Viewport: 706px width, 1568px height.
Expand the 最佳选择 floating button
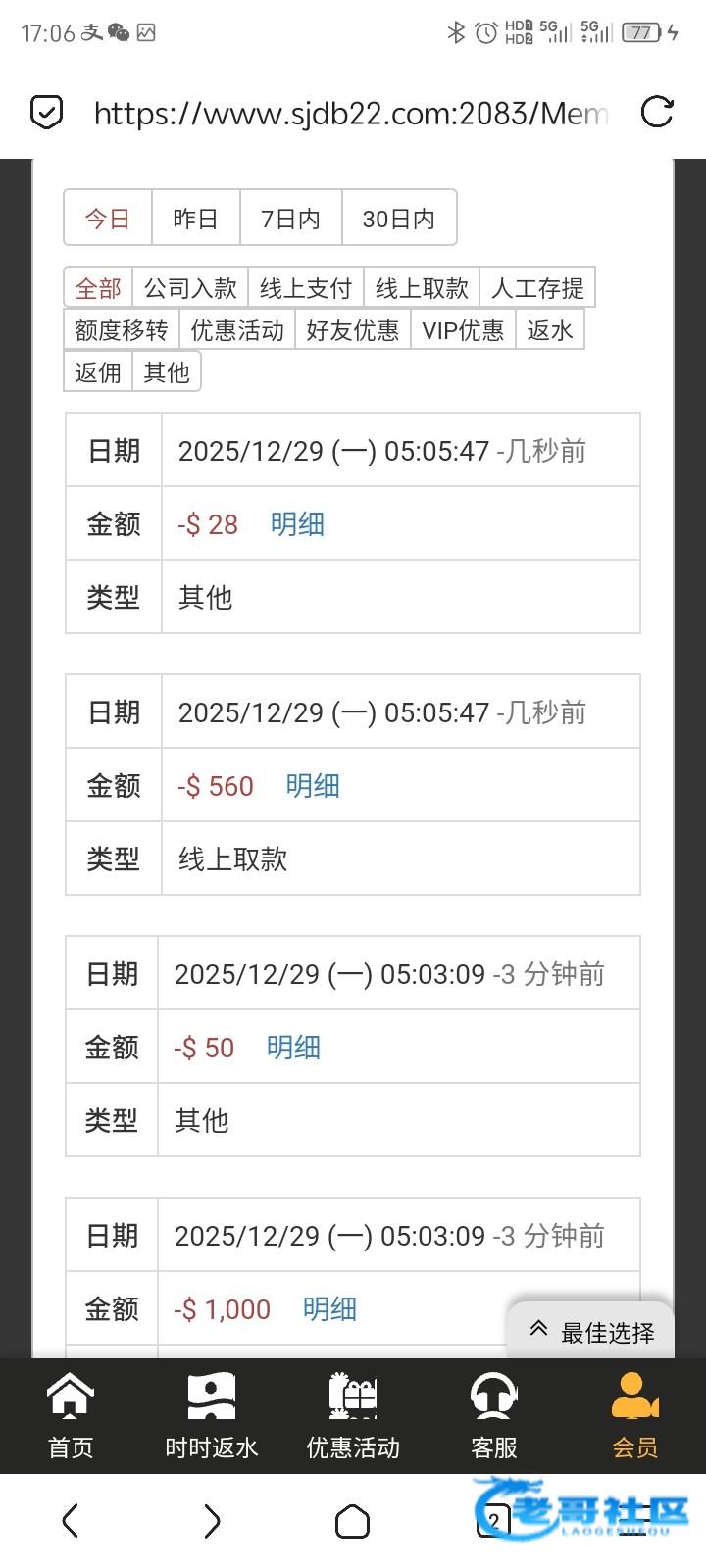(x=591, y=1332)
